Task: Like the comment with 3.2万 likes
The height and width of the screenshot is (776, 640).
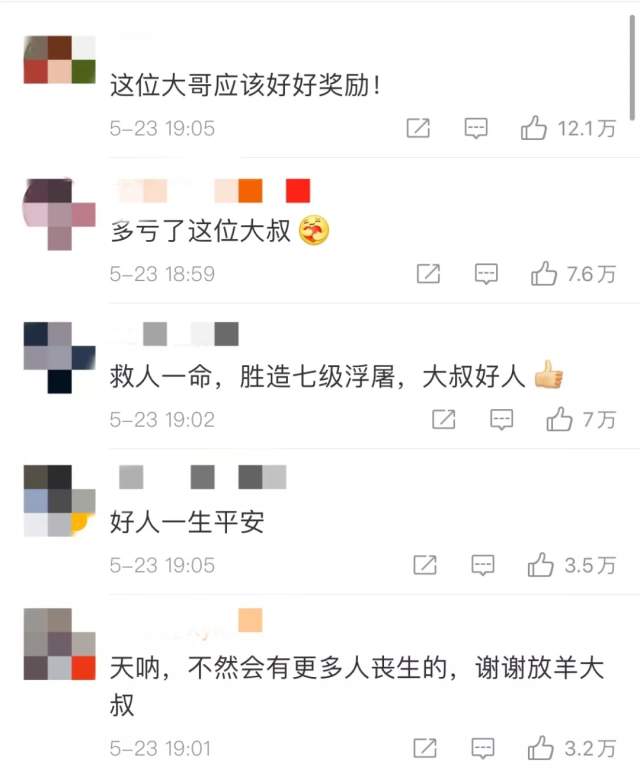Action: [x=541, y=747]
